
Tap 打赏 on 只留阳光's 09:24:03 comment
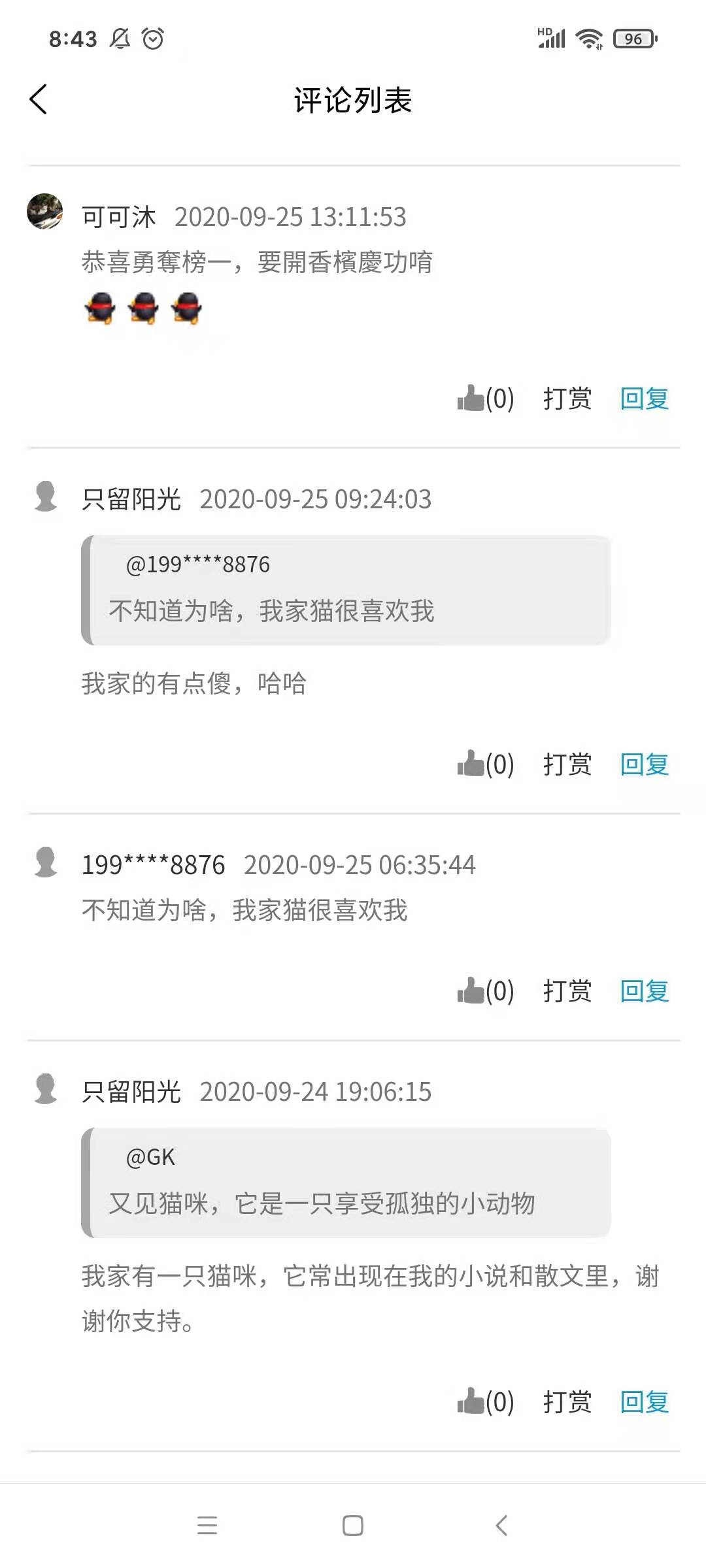567,764
